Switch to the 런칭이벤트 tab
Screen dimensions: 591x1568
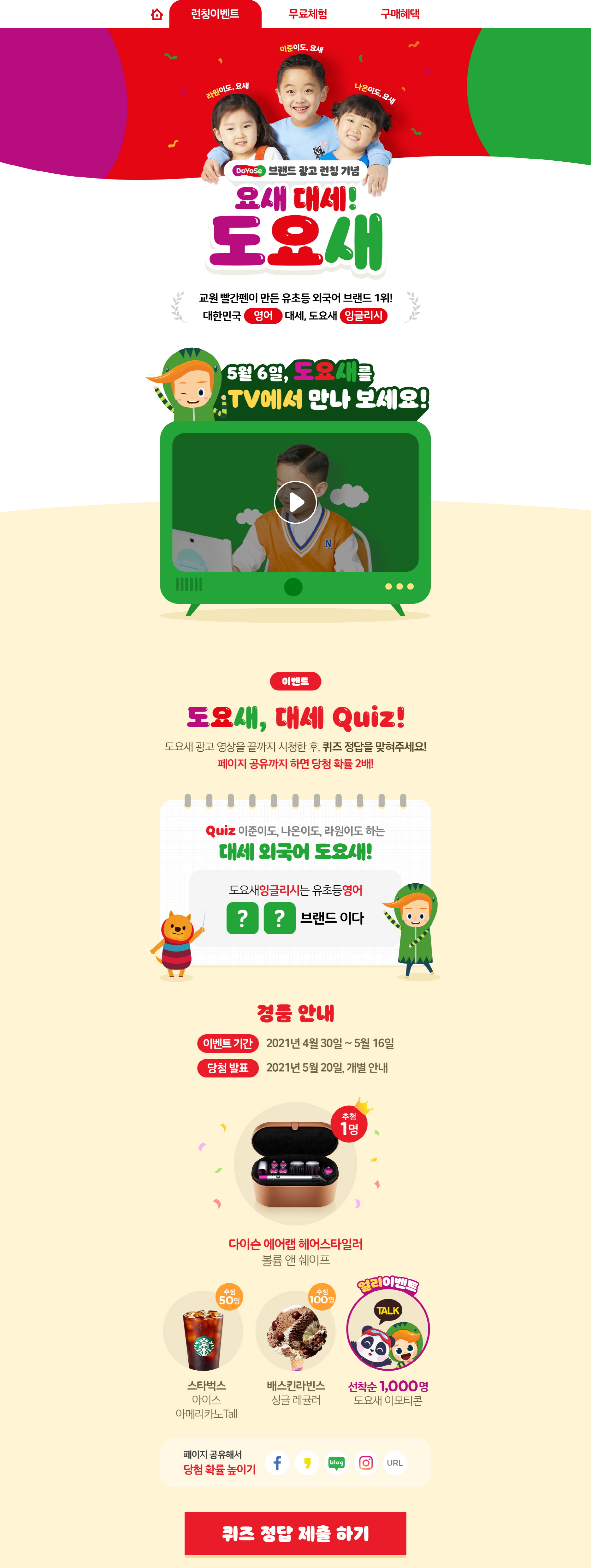pyautogui.click(x=215, y=14)
